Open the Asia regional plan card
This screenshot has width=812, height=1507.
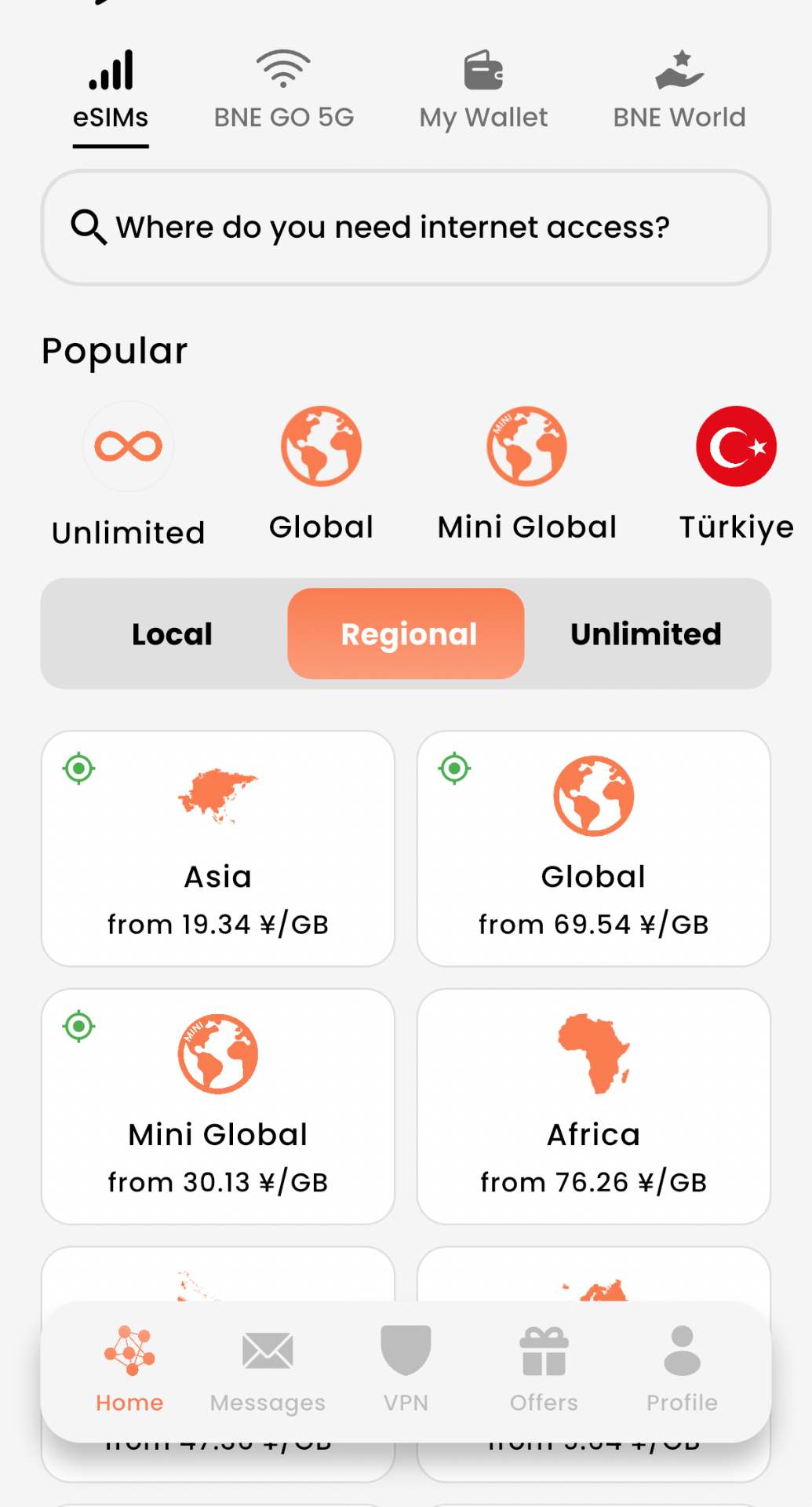pos(218,848)
